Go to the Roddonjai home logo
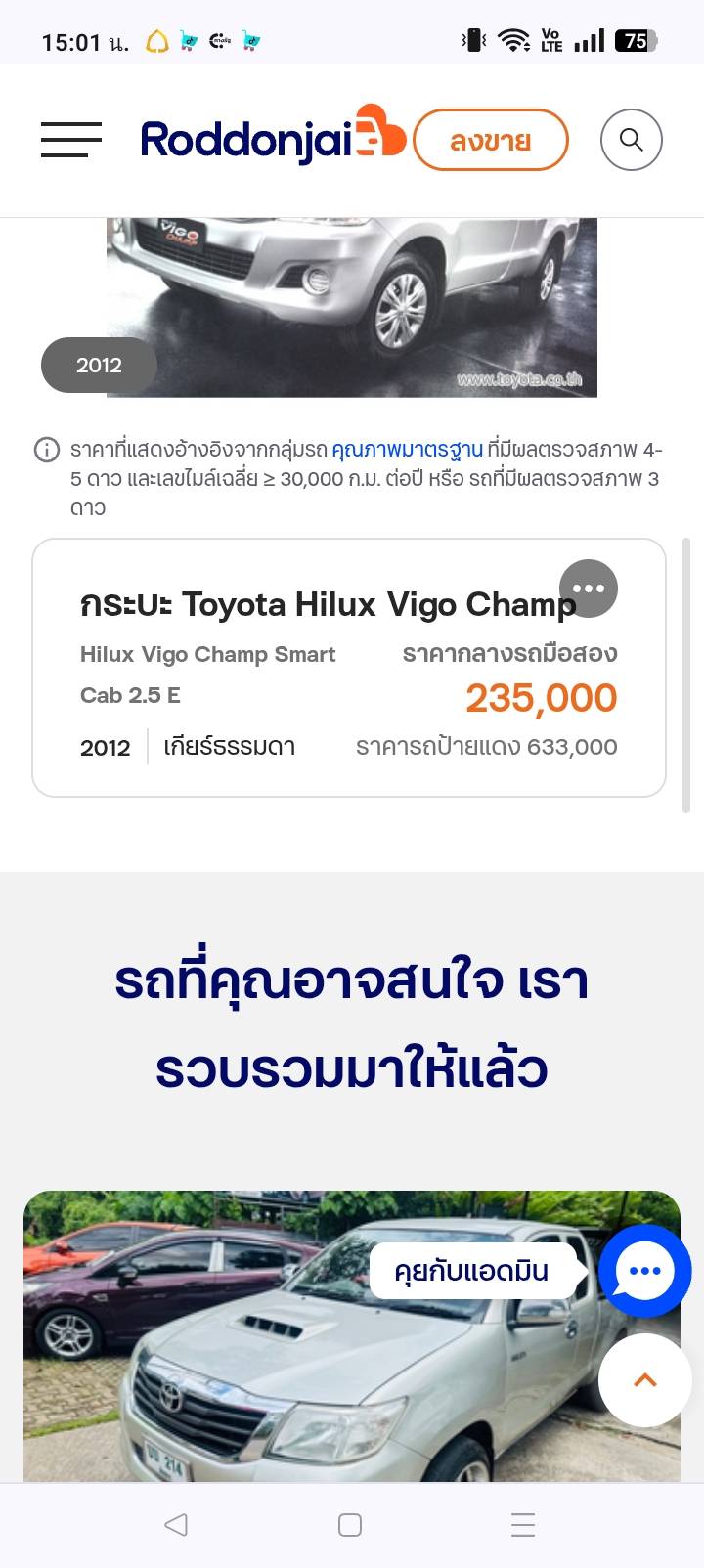Image resolution: width=704 pixels, height=1568 pixels. tap(272, 138)
